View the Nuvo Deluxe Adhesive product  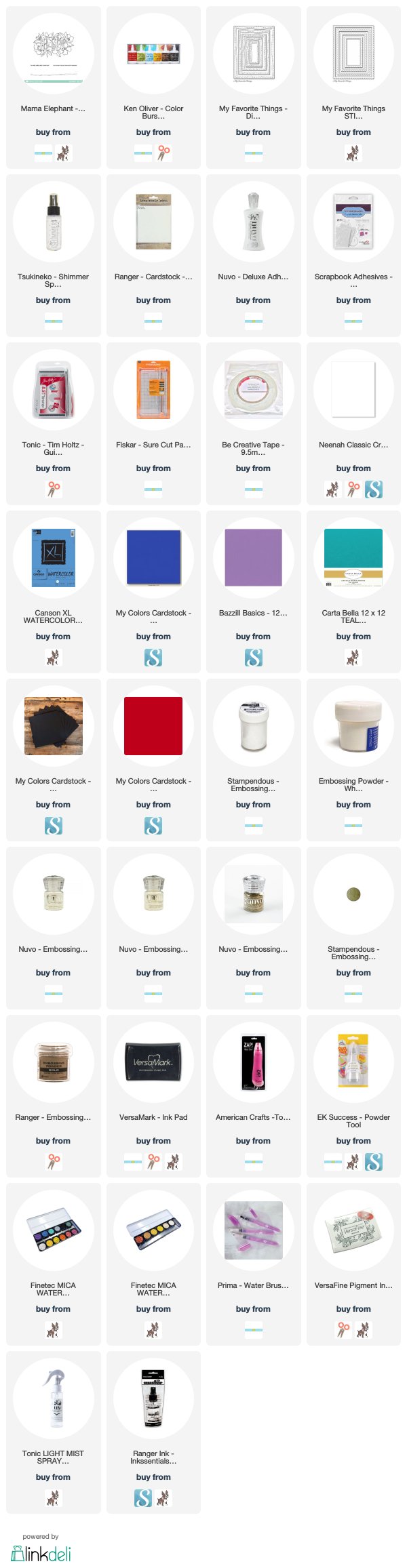tap(253, 221)
